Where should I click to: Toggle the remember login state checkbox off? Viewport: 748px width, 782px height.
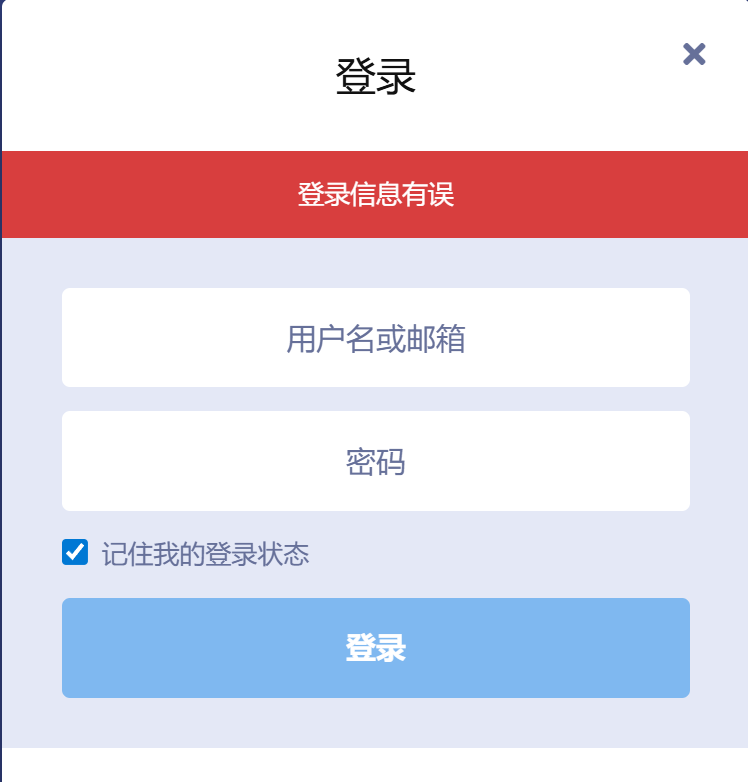(x=72, y=551)
